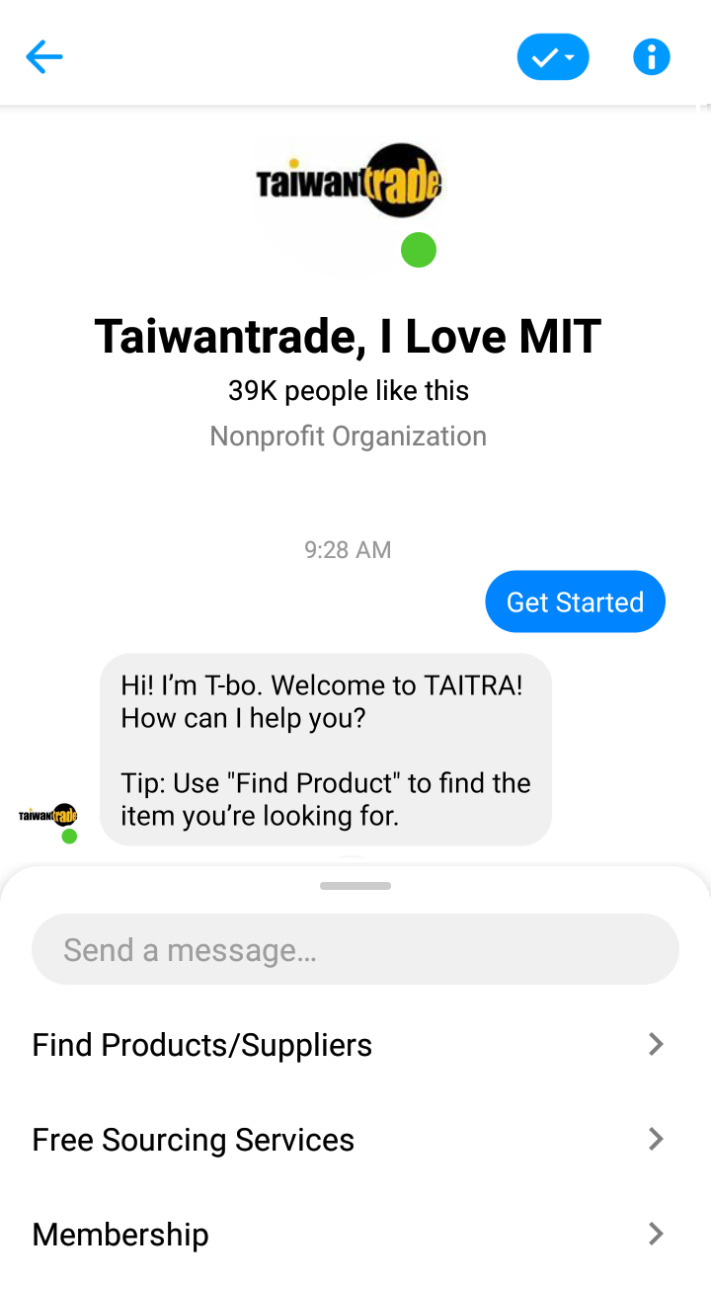Open the page info icon
Viewport: 711px width, 1296px height.
[651, 57]
